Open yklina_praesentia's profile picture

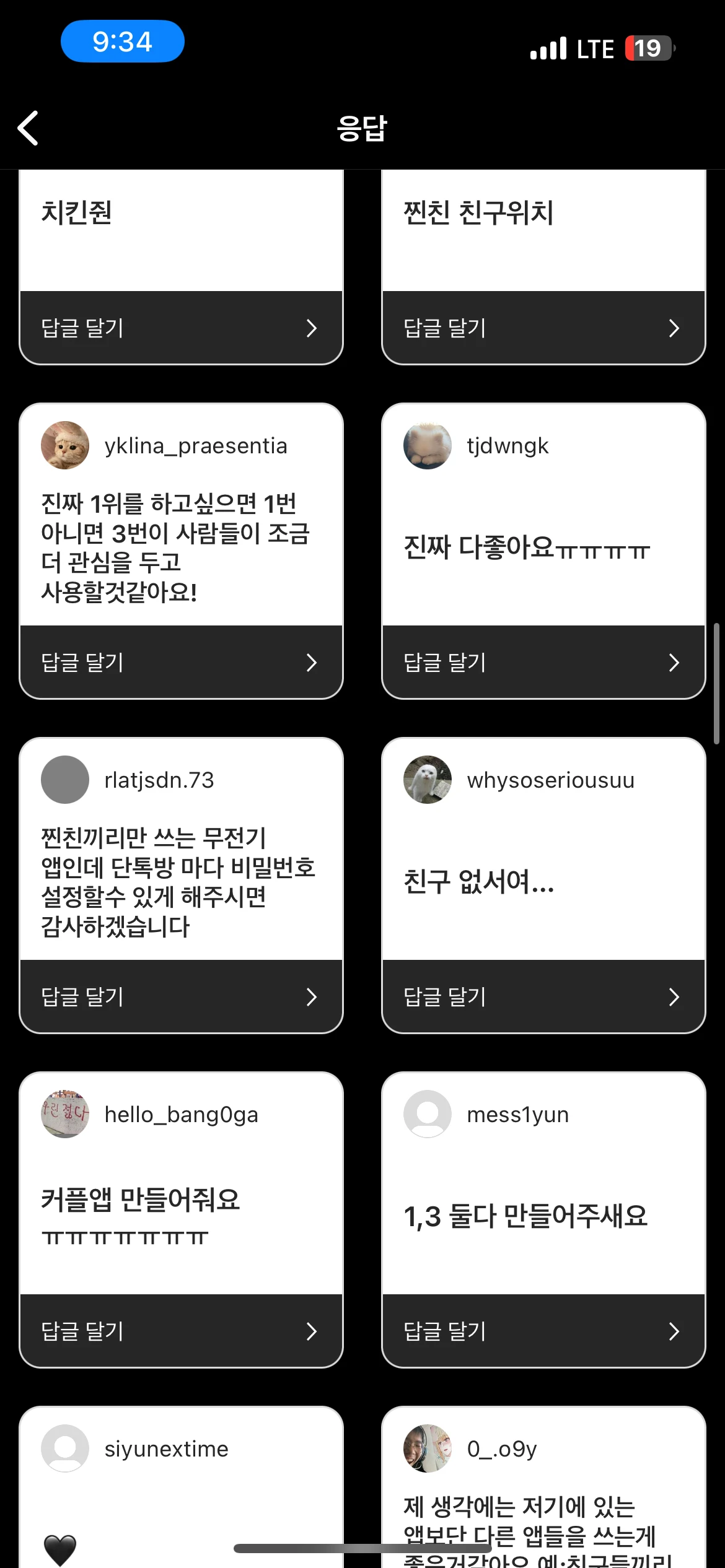(65, 445)
